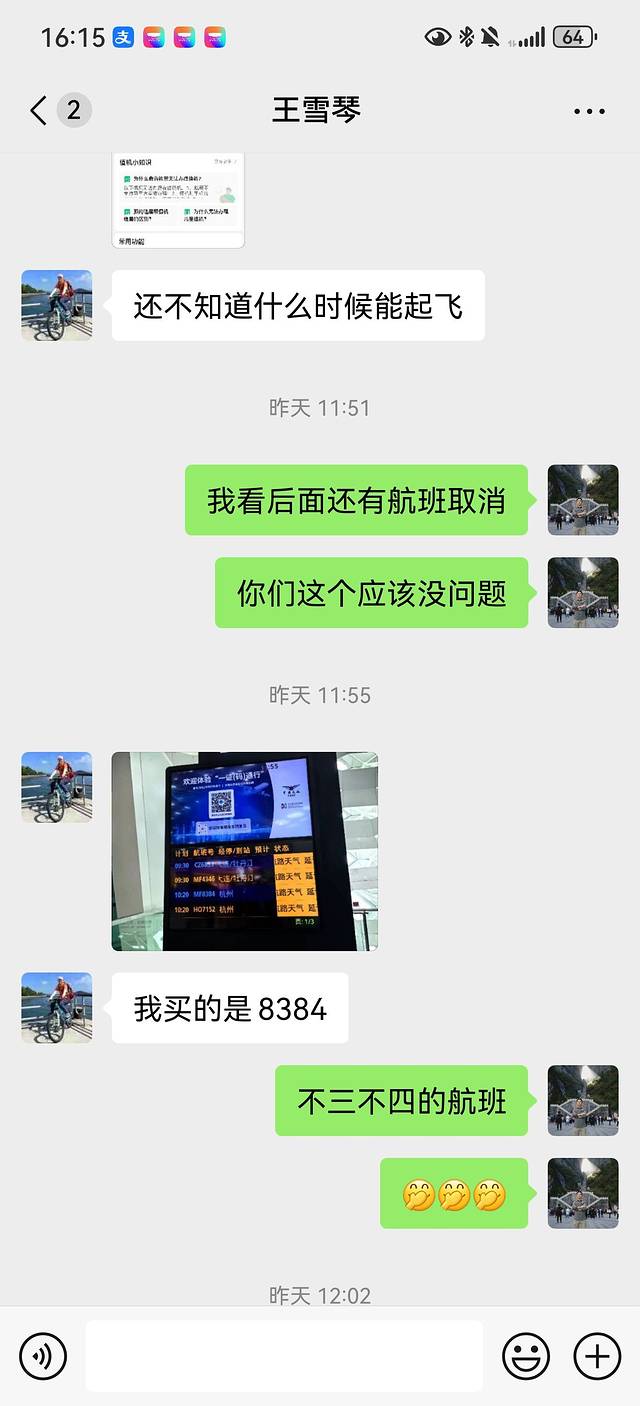This screenshot has height=1406, width=640.
Task: Go back to the chat list
Action: point(40,110)
